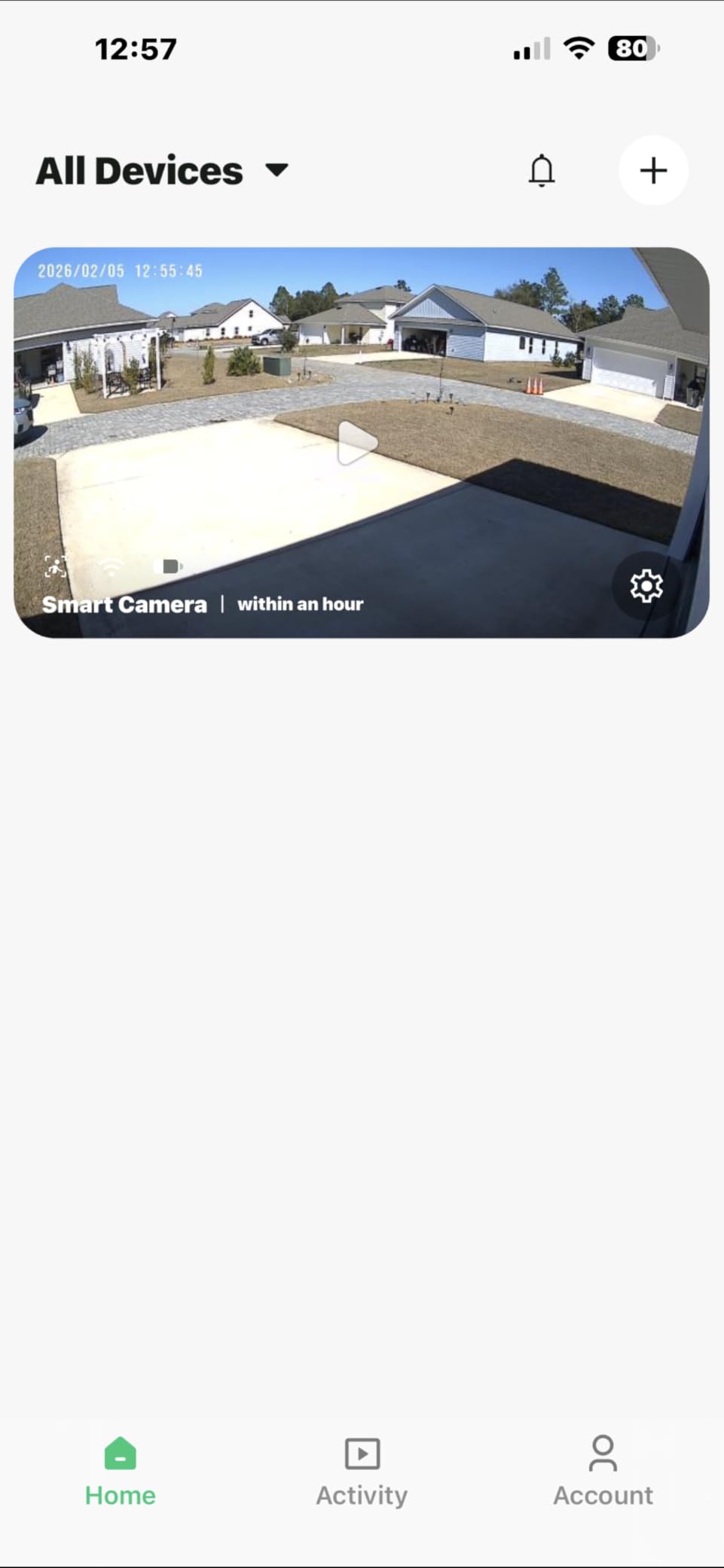
Task: Go to the Home tab
Action: point(121,1472)
